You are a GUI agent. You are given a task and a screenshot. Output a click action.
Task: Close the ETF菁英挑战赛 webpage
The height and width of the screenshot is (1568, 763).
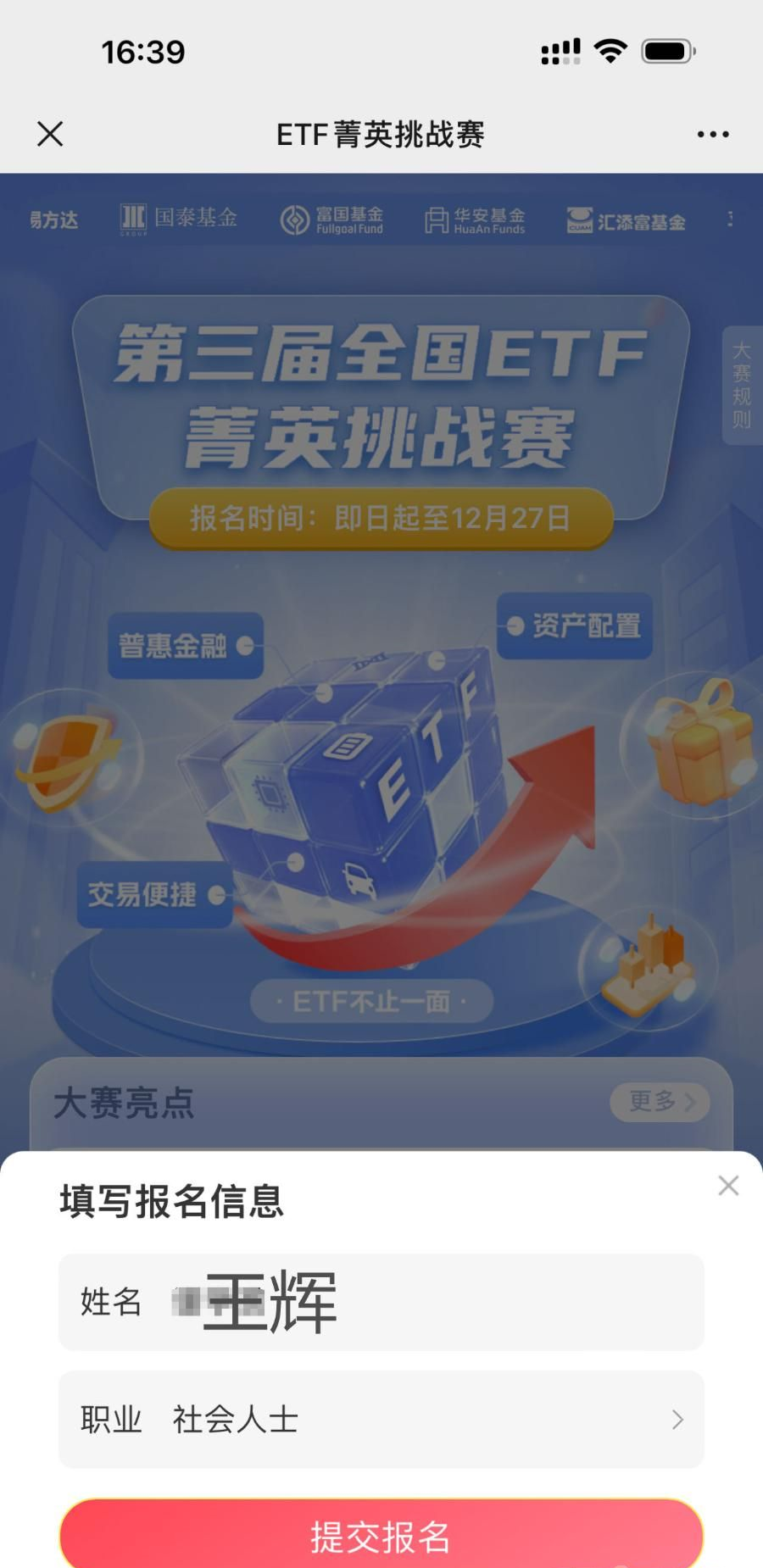pyautogui.click(x=50, y=134)
